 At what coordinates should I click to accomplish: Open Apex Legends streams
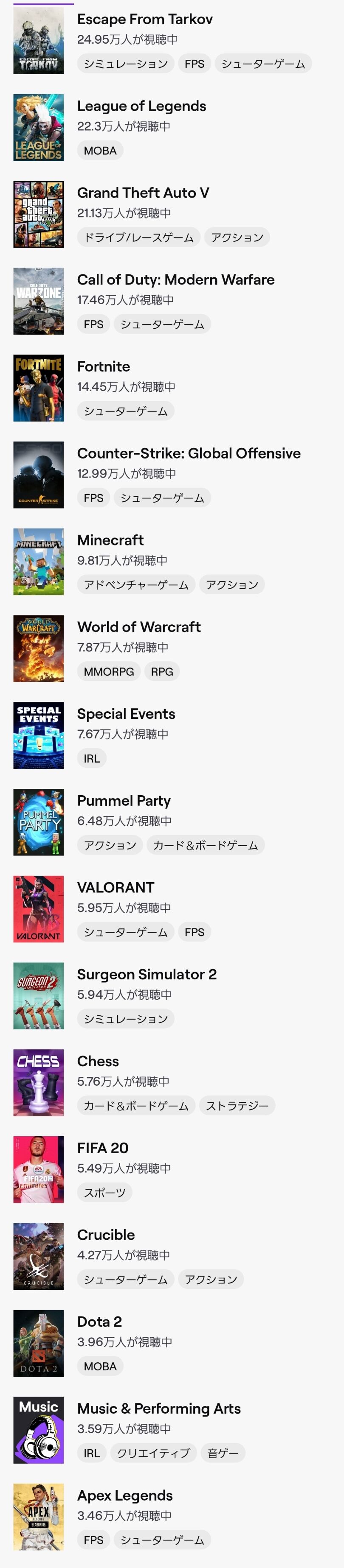[x=124, y=1495]
